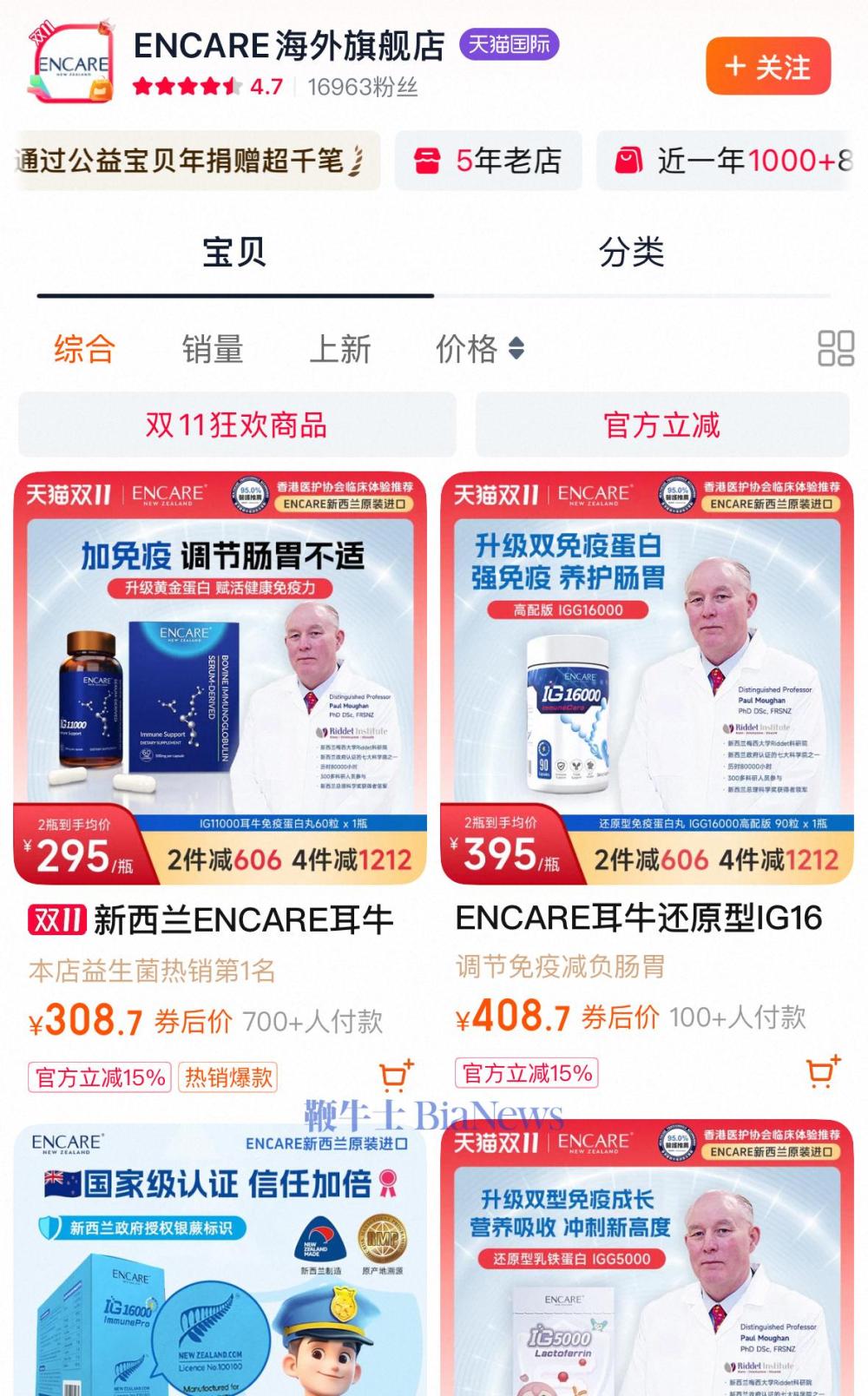Image resolution: width=868 pixels, height=1396 pixels.
Task: Switch to the 分类 tab
Action: click(631, 253)
